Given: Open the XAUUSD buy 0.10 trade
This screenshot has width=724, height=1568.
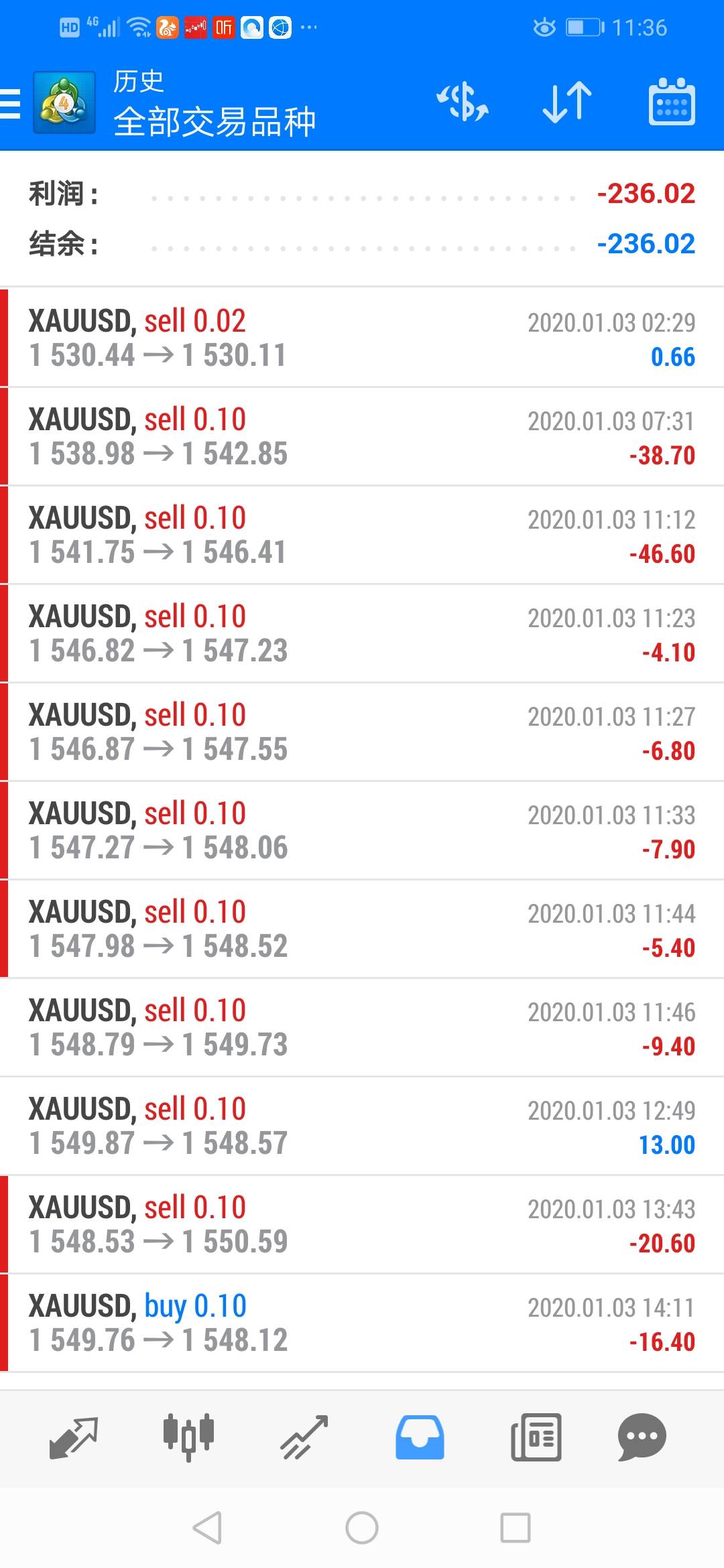Looking at the screenshot, I should coord(362,1323).
